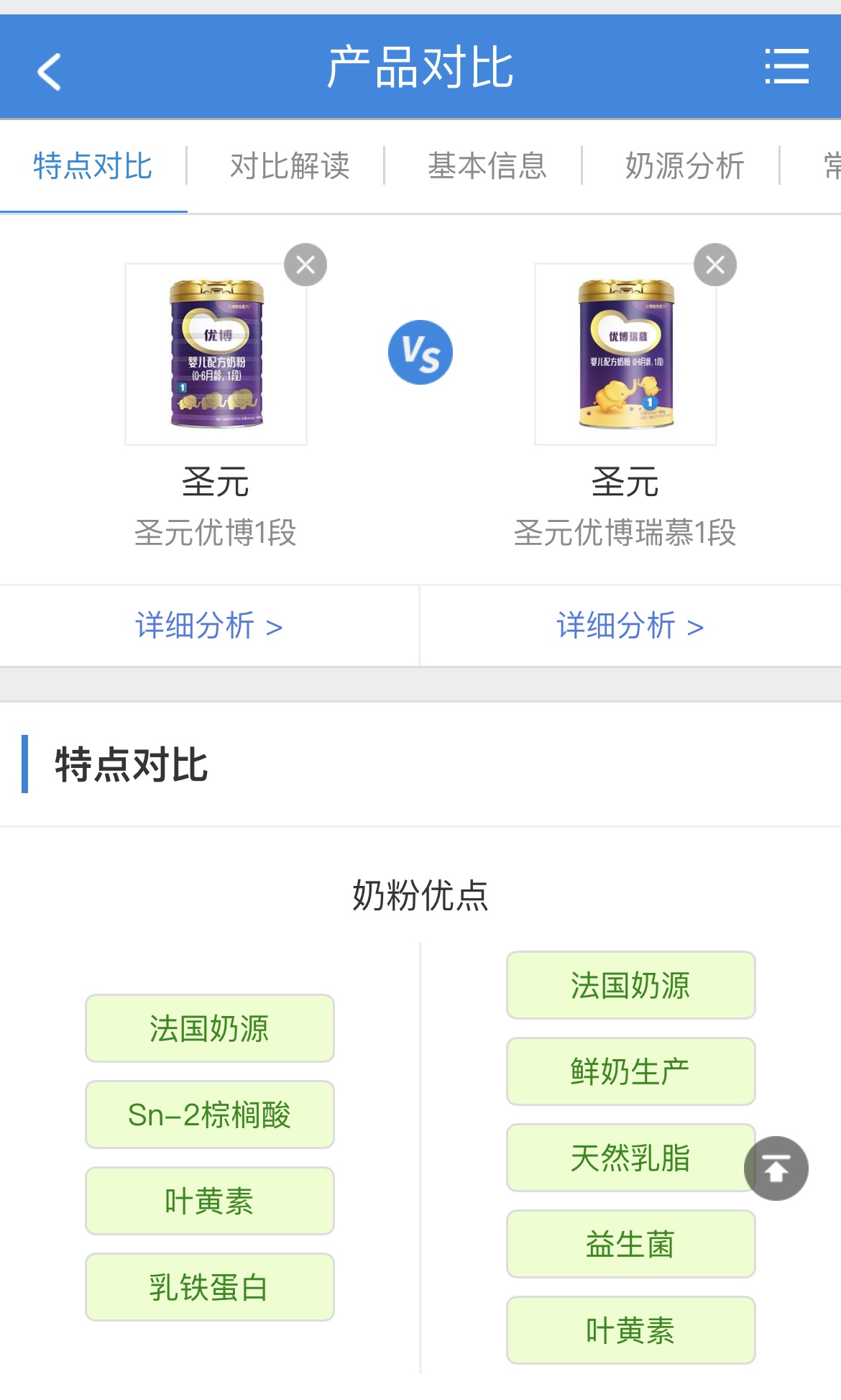This screenshot has height=1400, width=841.
Task: Jump back to the top of the page
Action: click(776, 1168)
